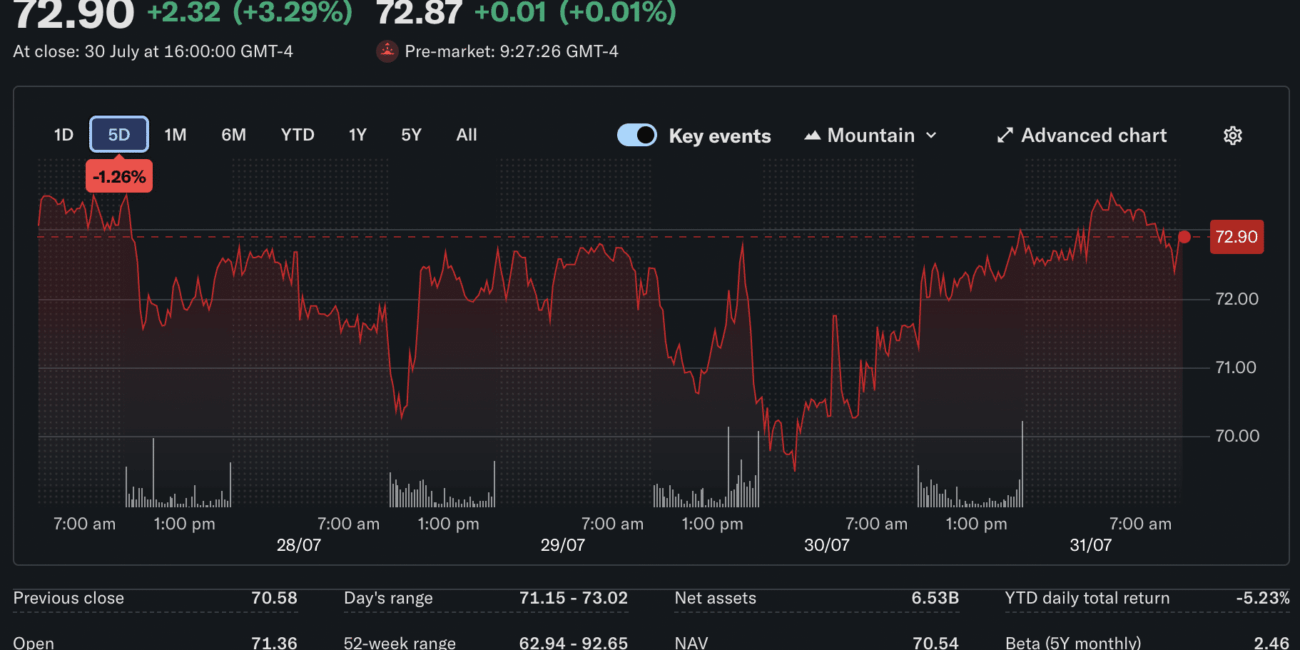
Task: Switch chart to 1D range
Action: pyautogui.click(x=64, y=135)
